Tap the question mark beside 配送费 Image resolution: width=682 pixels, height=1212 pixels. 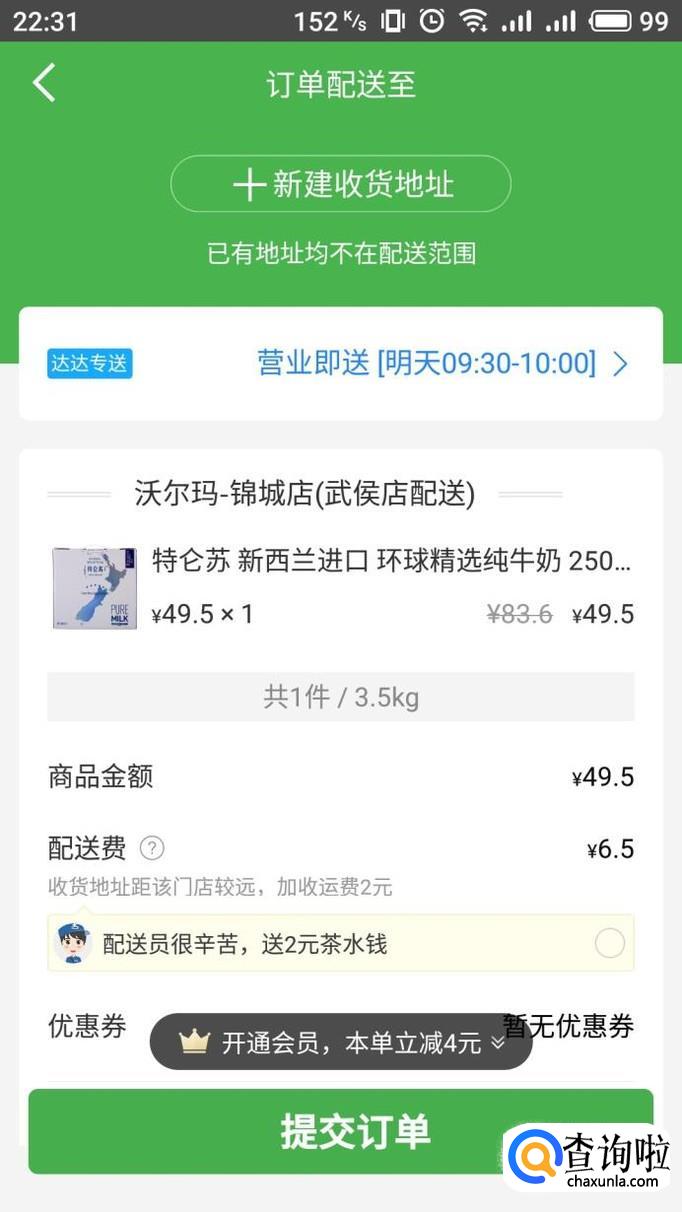(x=151, y=849)
